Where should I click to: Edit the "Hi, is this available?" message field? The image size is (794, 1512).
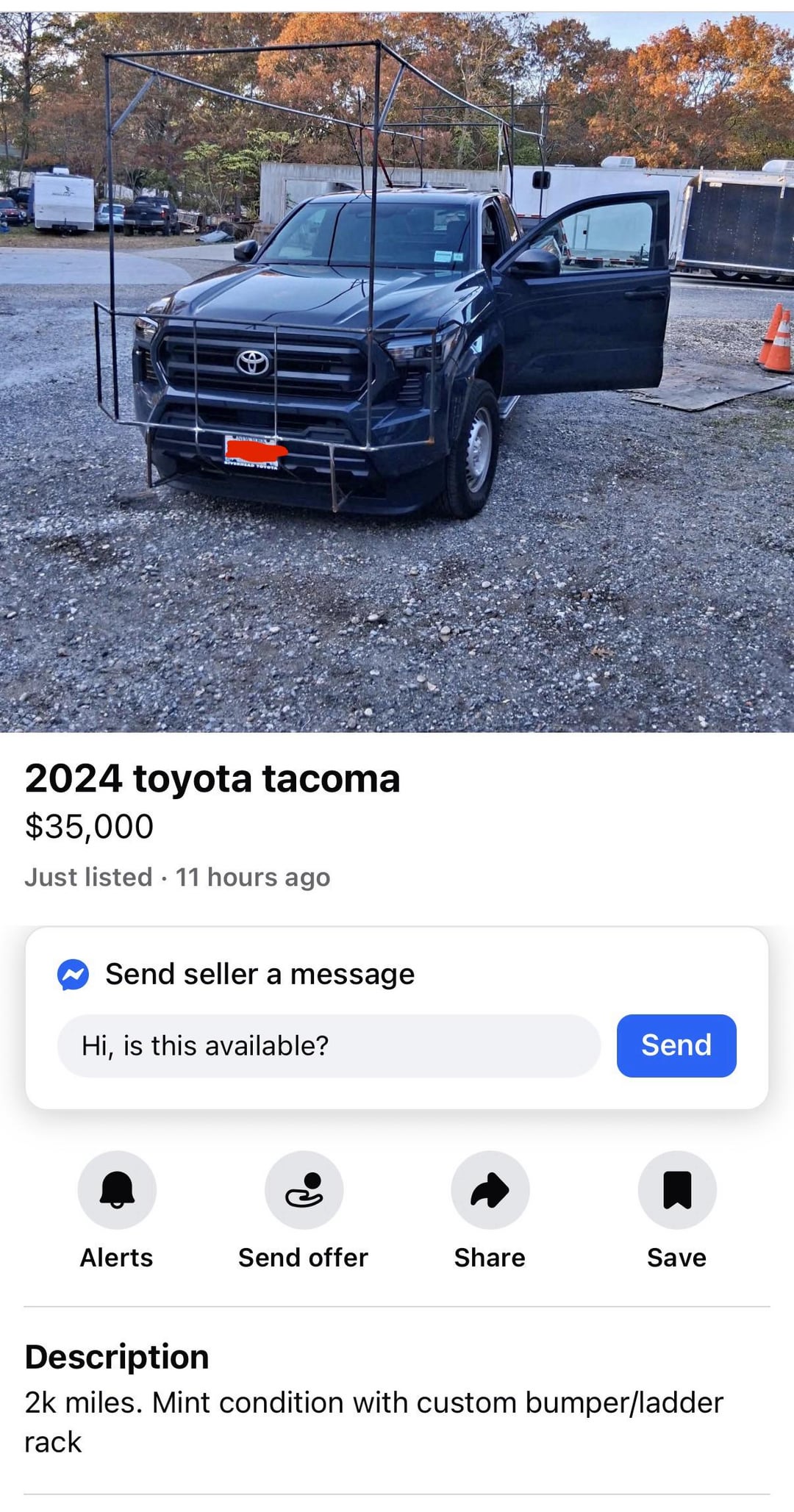point(329,1045)
